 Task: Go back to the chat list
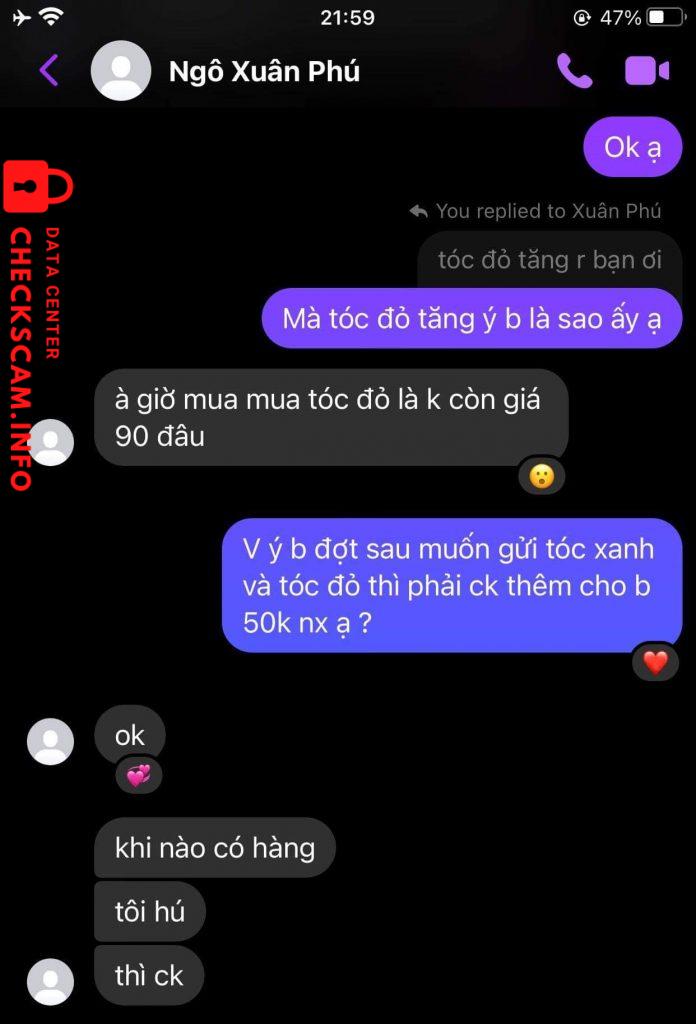[48, 71]
